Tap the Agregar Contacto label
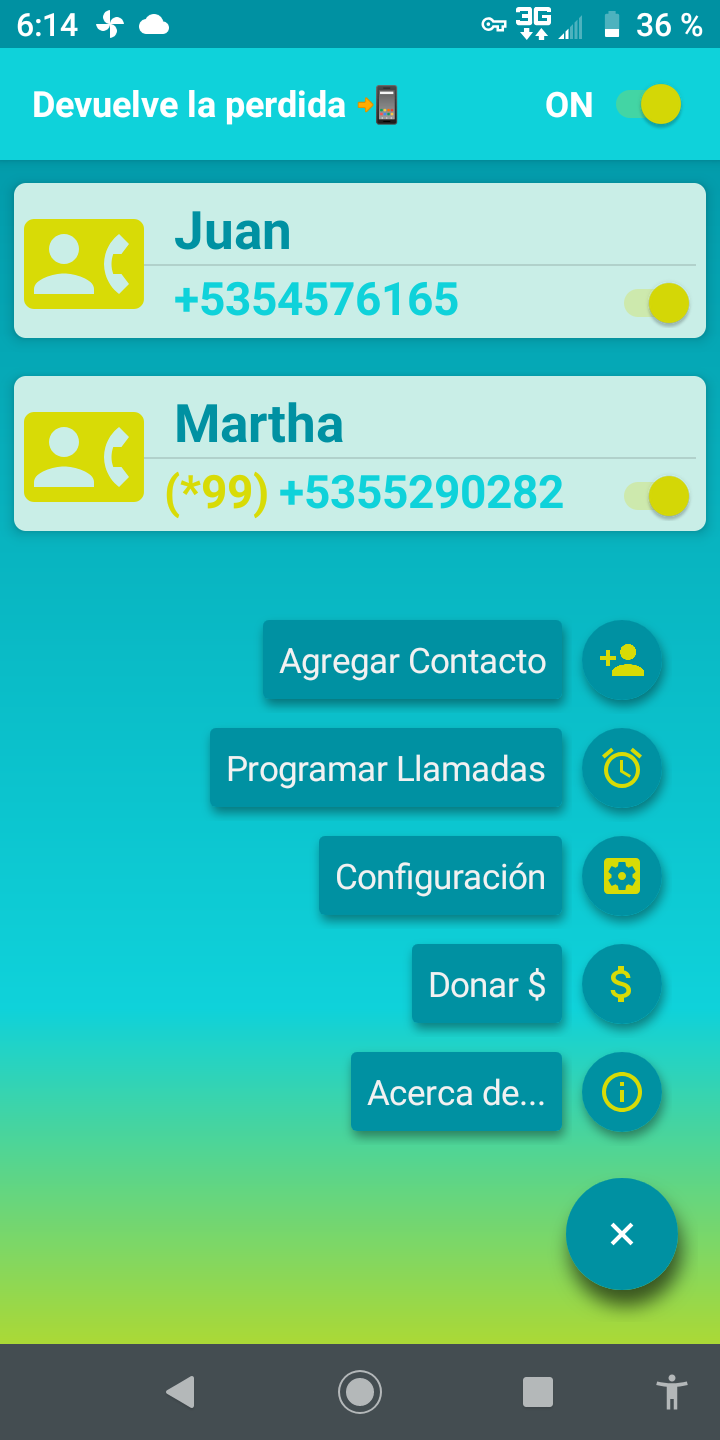The image size is (720, 1440). pos(412,661)
